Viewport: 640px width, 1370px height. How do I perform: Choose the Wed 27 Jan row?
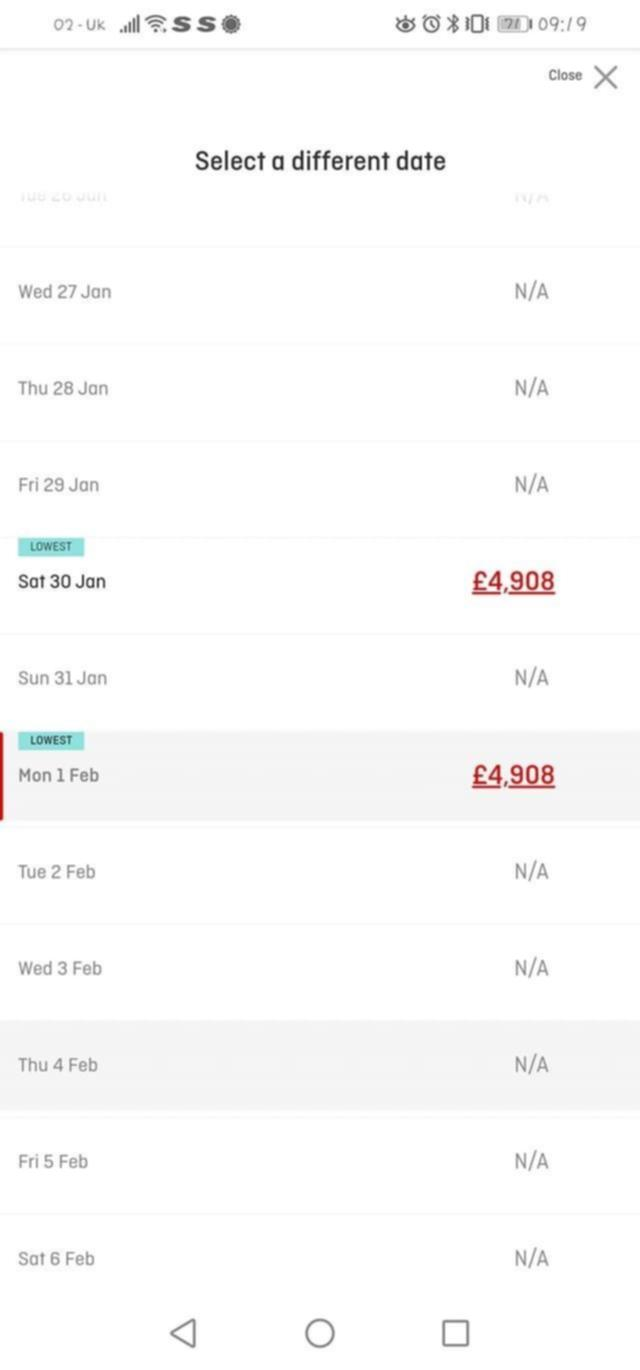point(320,292)
